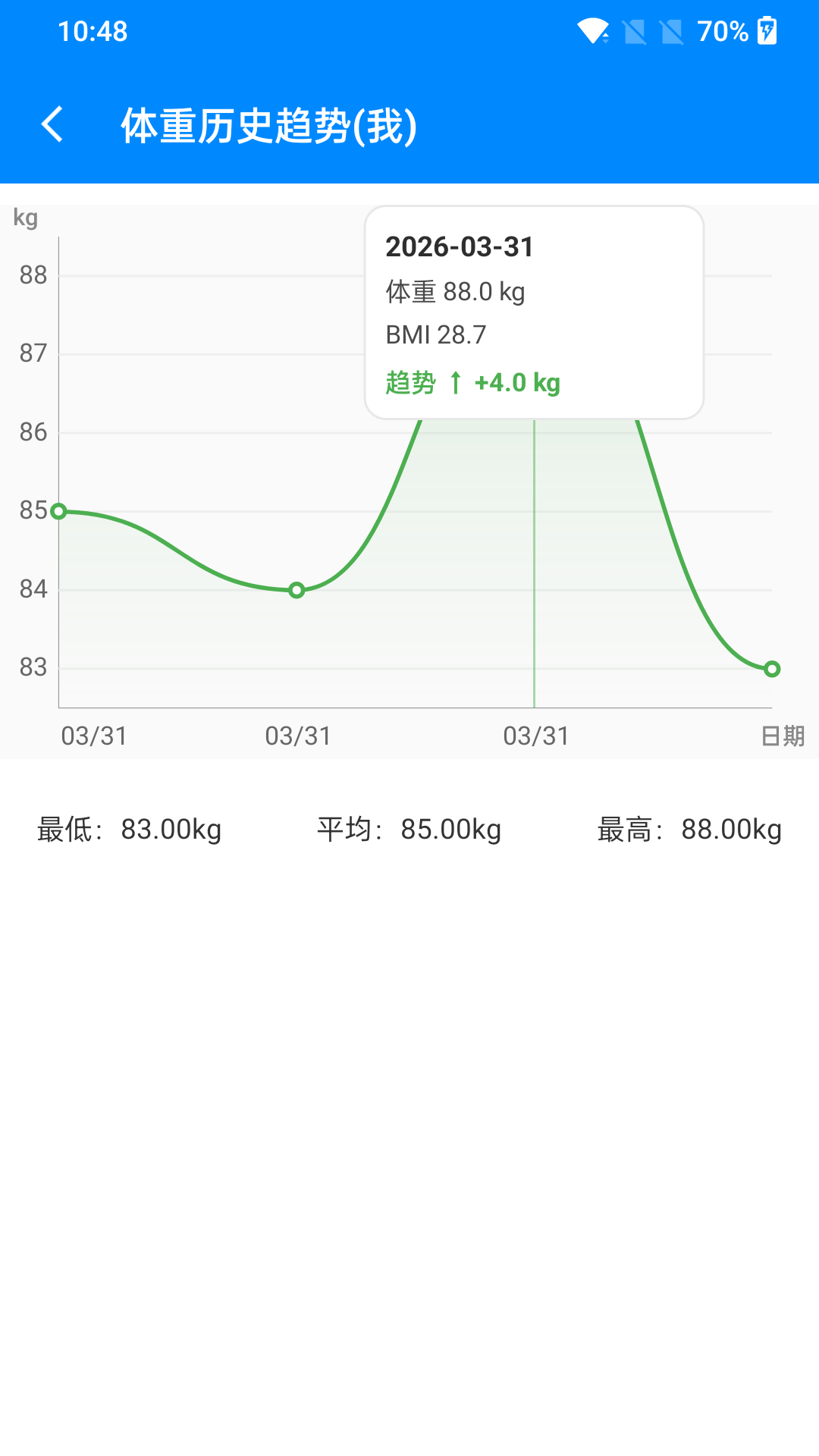Open the 2026-03-31 tooltip card
This screenshot has height=1456, width=819.
[x=533, y=311]
